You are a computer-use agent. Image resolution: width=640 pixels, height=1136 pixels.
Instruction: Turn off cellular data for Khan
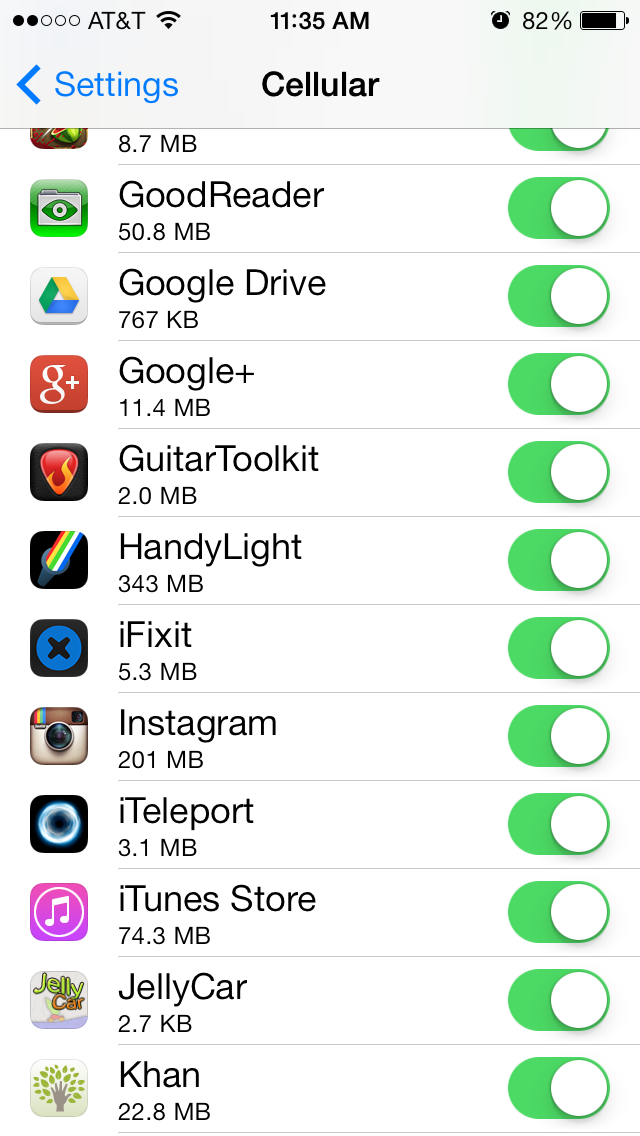(x=559, y=1088)
